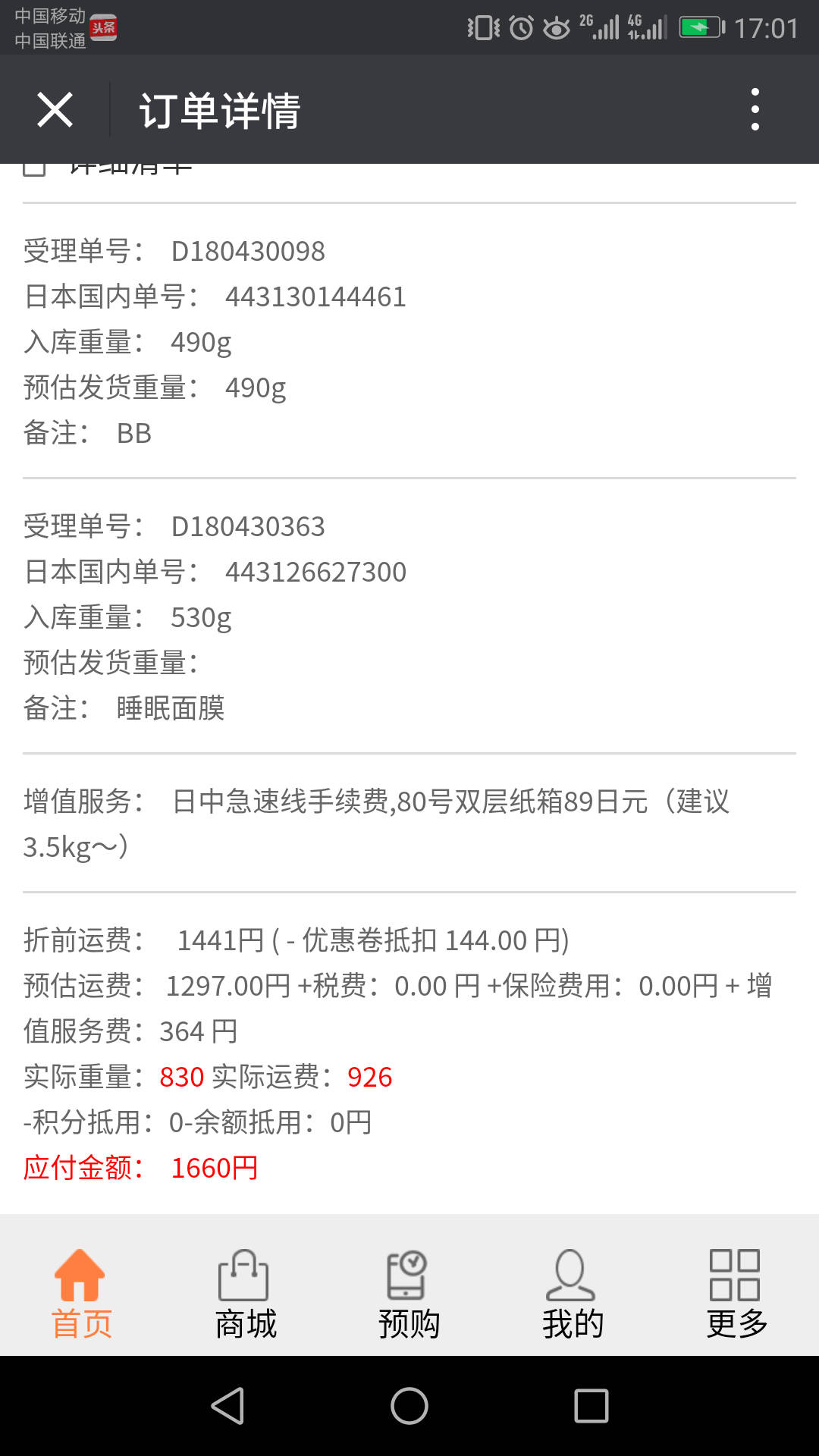
Task: Open the three-dot overflow menu
Action: (755, 109)
